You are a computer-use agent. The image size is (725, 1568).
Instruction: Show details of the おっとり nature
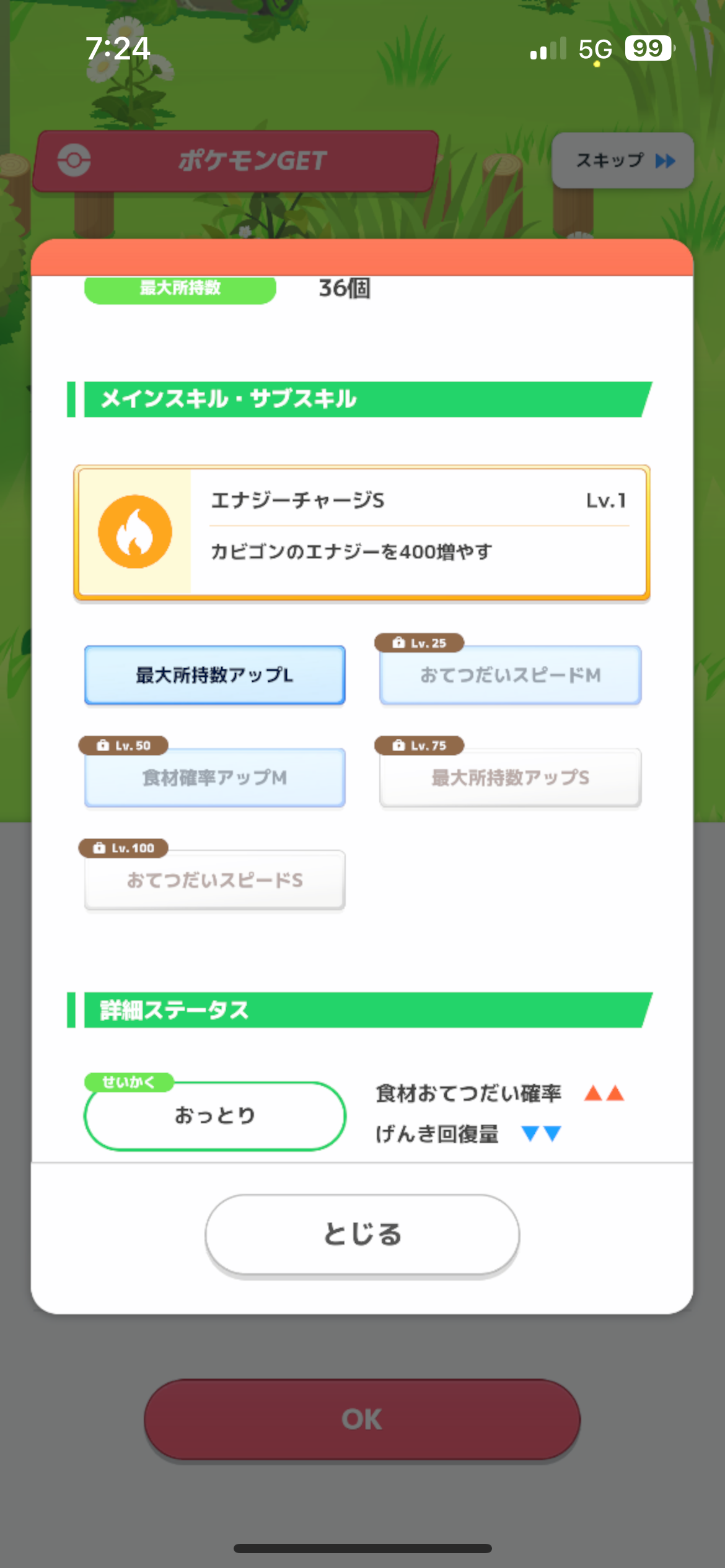tap(214, 1116)
